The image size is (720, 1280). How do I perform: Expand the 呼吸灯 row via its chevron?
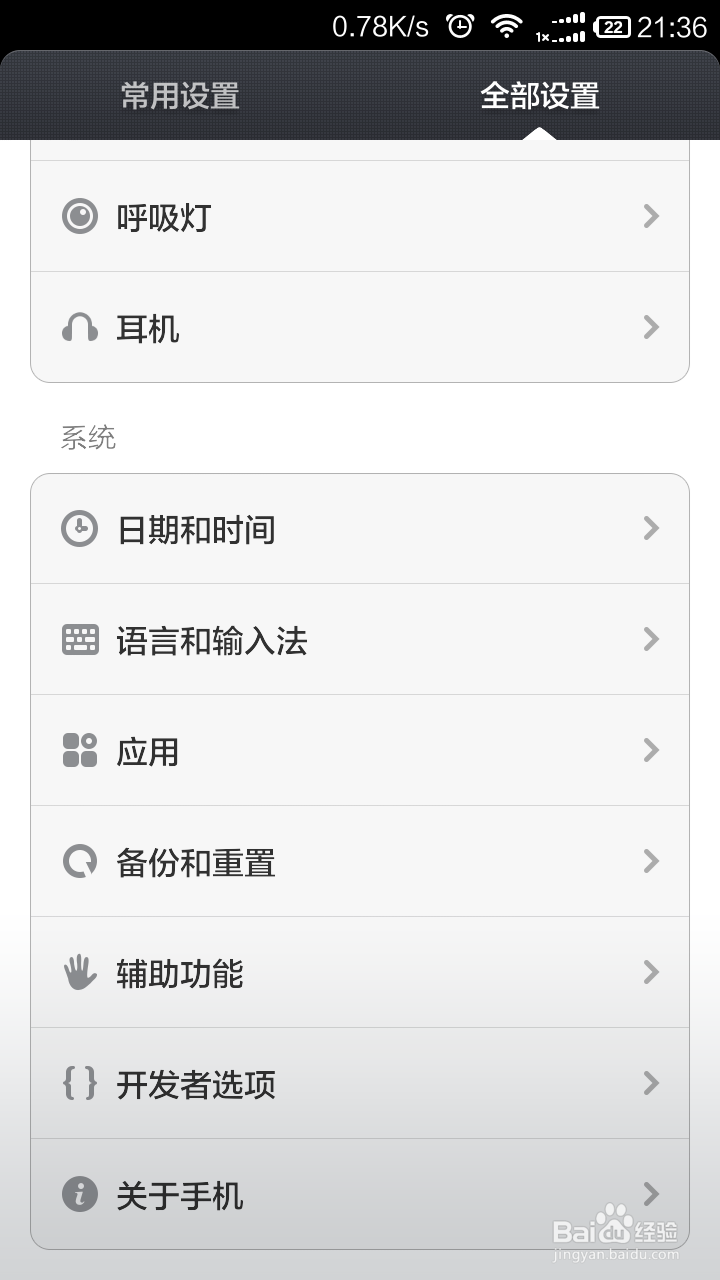pyautogui.click(x=651, y=216)
